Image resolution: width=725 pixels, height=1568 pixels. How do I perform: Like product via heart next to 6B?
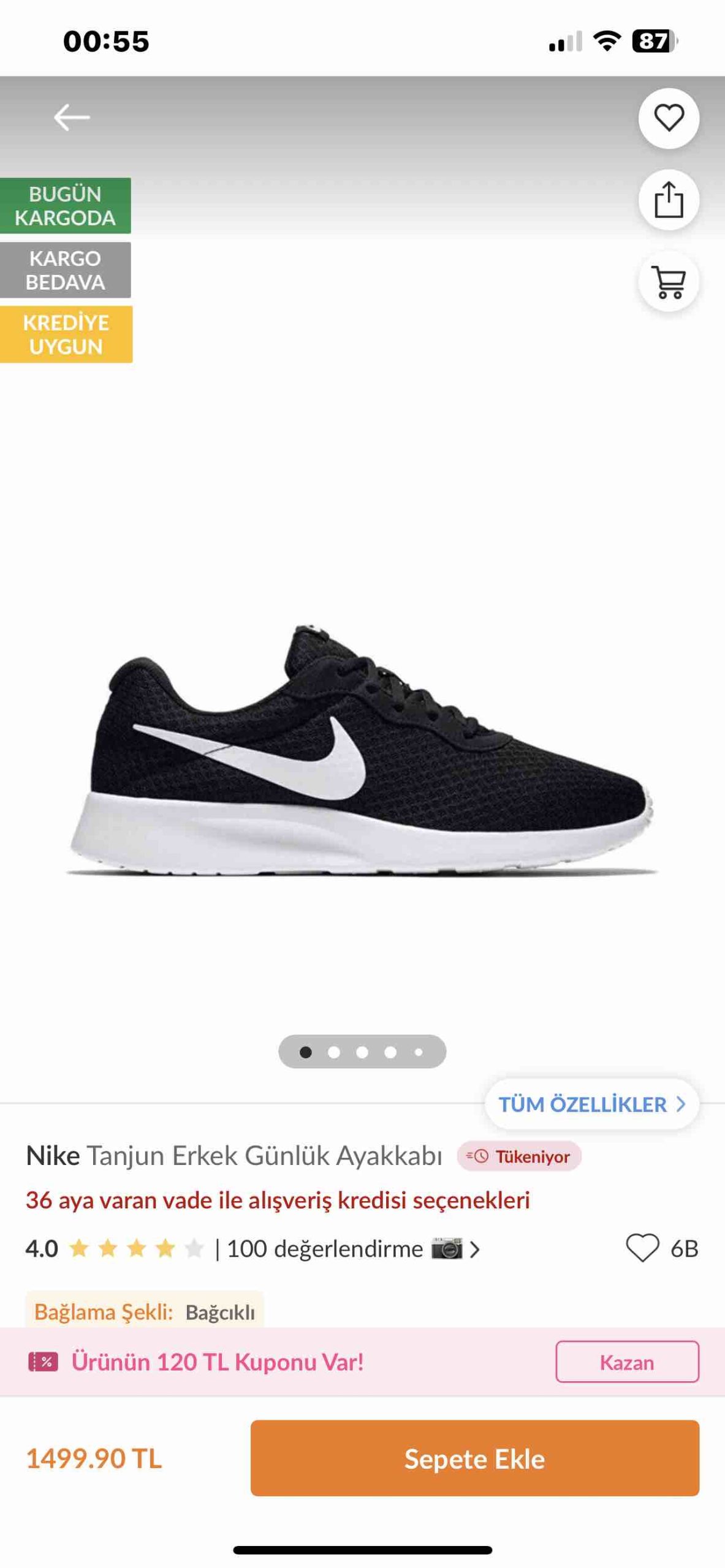(642, 1248)
